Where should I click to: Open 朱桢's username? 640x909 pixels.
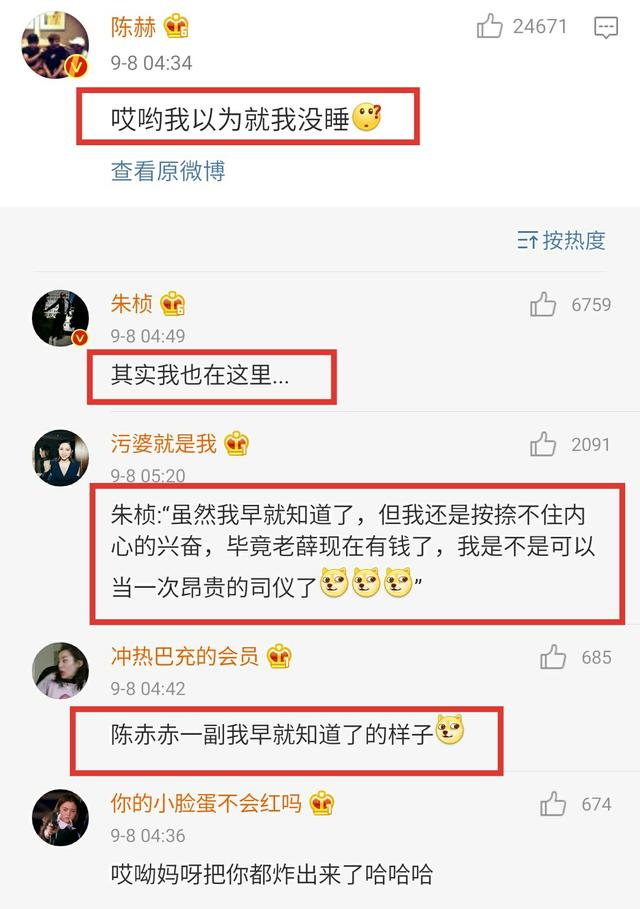(132, 304)
